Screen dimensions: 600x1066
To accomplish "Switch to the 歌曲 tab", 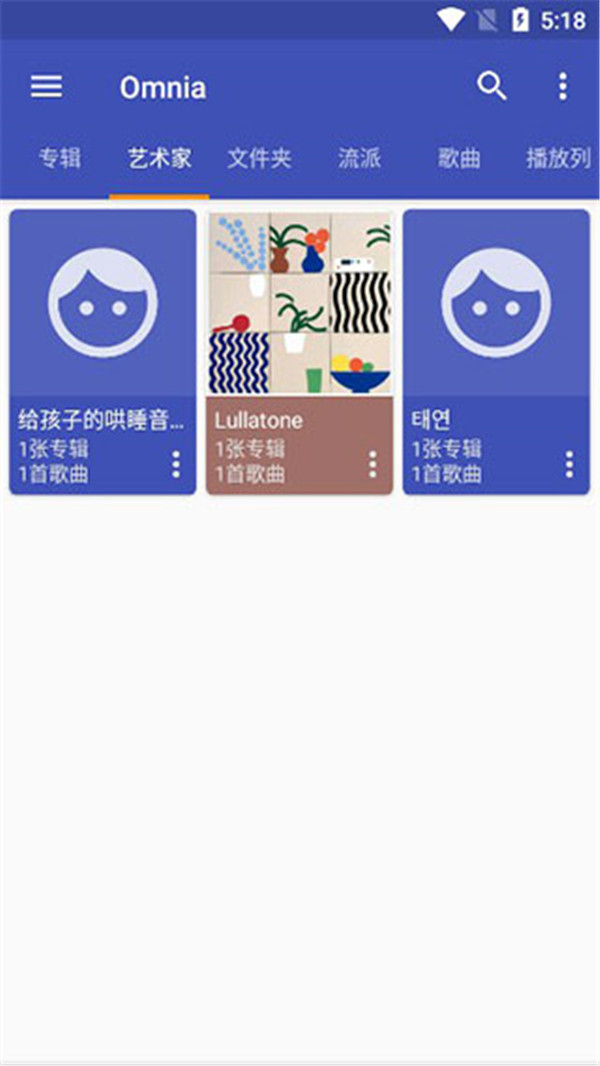I will point(459,158).
